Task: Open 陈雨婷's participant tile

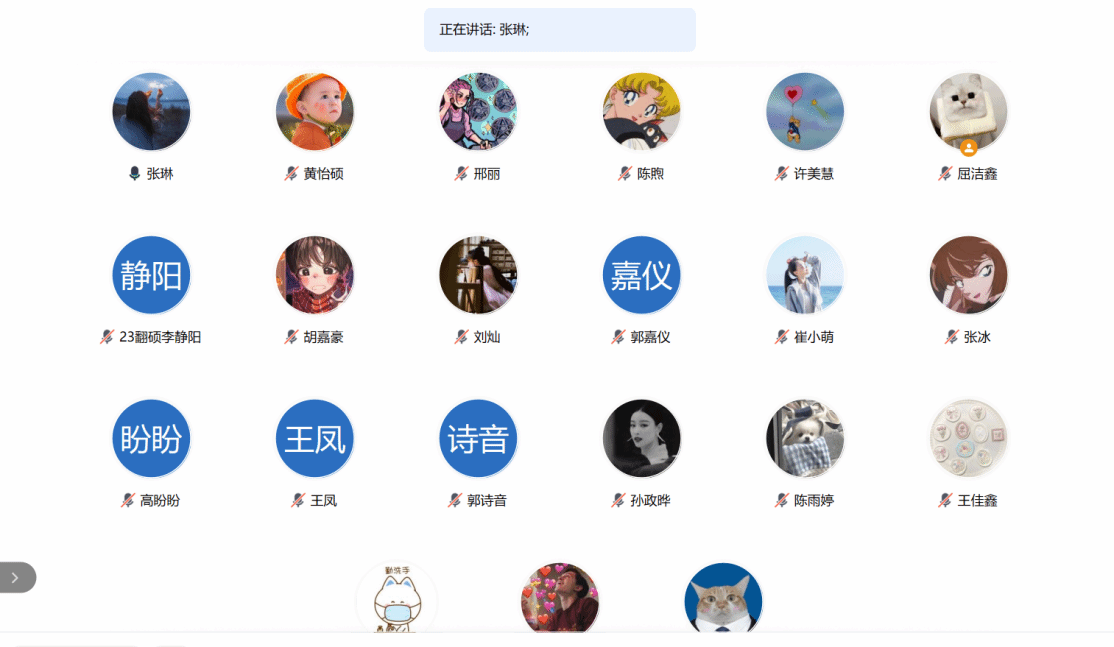Action: click(805, 439)
